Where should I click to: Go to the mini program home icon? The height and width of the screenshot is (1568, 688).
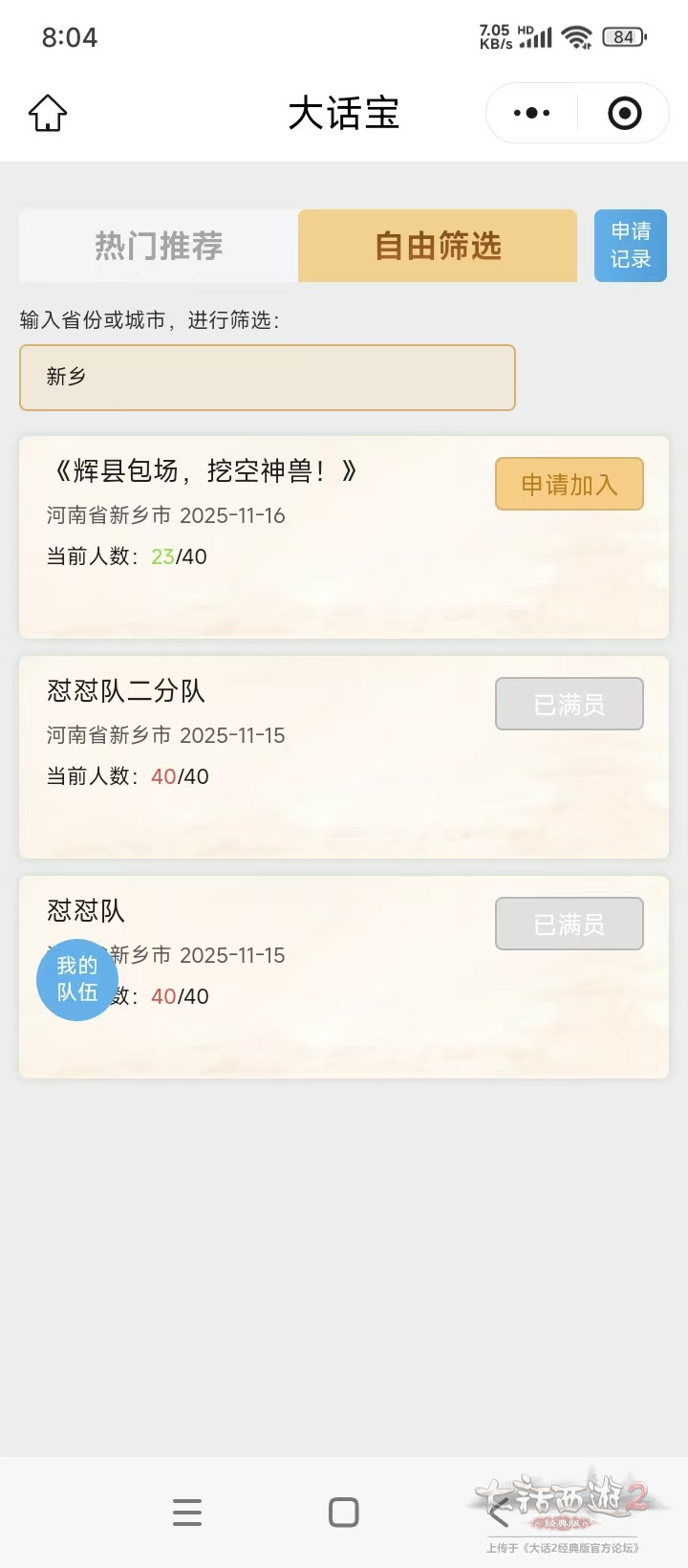click(x=48, y=114)
